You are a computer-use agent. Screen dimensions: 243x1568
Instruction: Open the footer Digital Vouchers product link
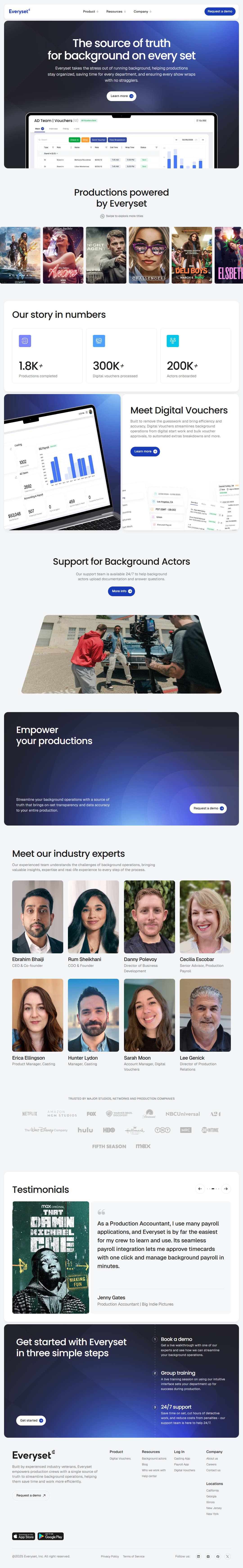pos(120,1458)
